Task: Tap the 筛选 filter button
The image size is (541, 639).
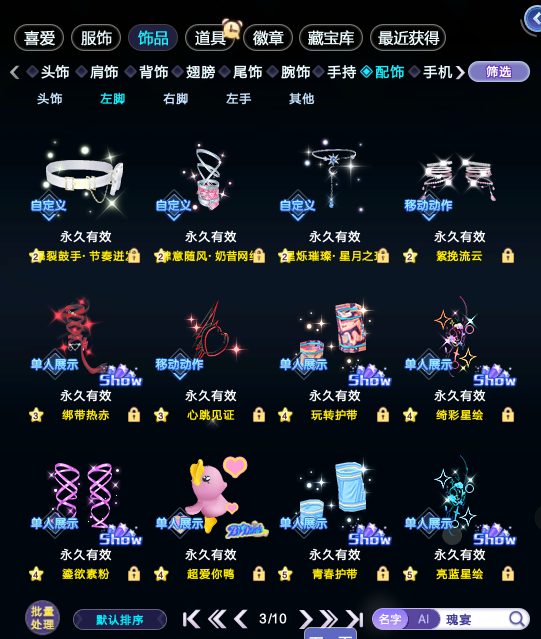Action: click(x=499, y=72)
